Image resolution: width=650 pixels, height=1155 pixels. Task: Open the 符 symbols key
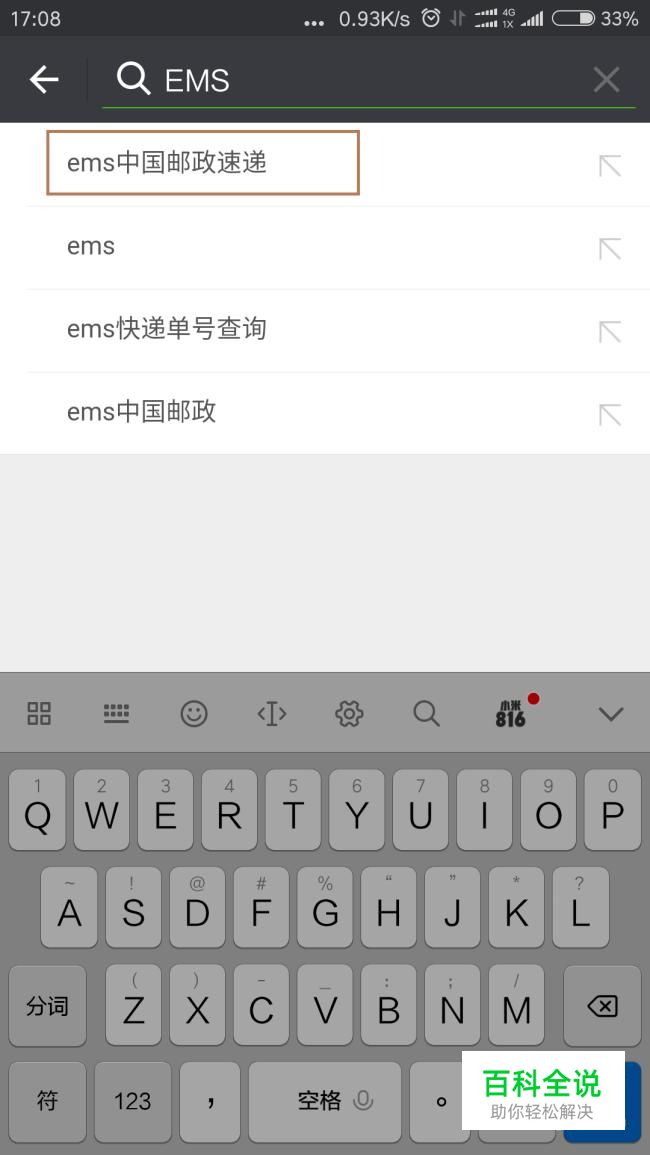[x=47, y=1100]
